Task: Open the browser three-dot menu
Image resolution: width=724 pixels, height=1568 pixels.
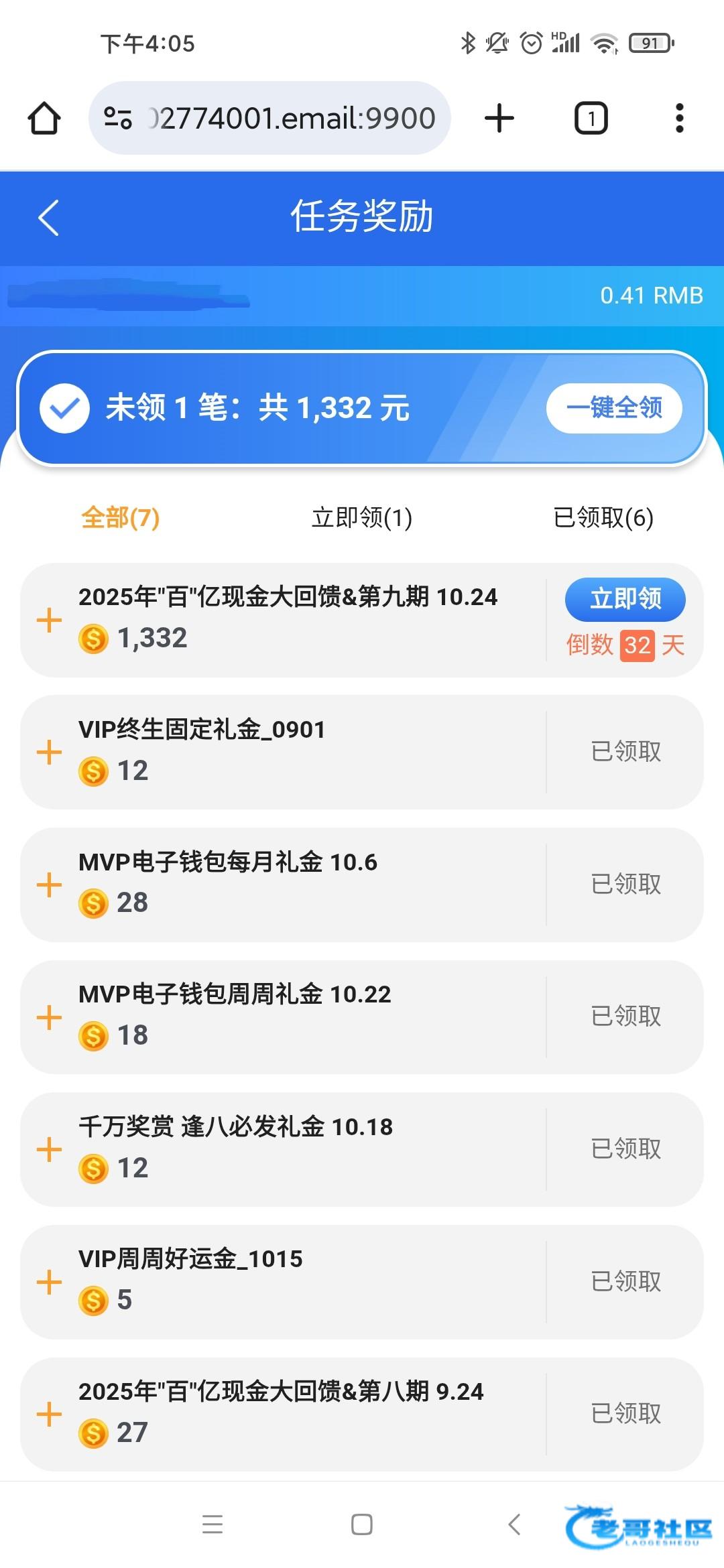Action: (679, 119)
